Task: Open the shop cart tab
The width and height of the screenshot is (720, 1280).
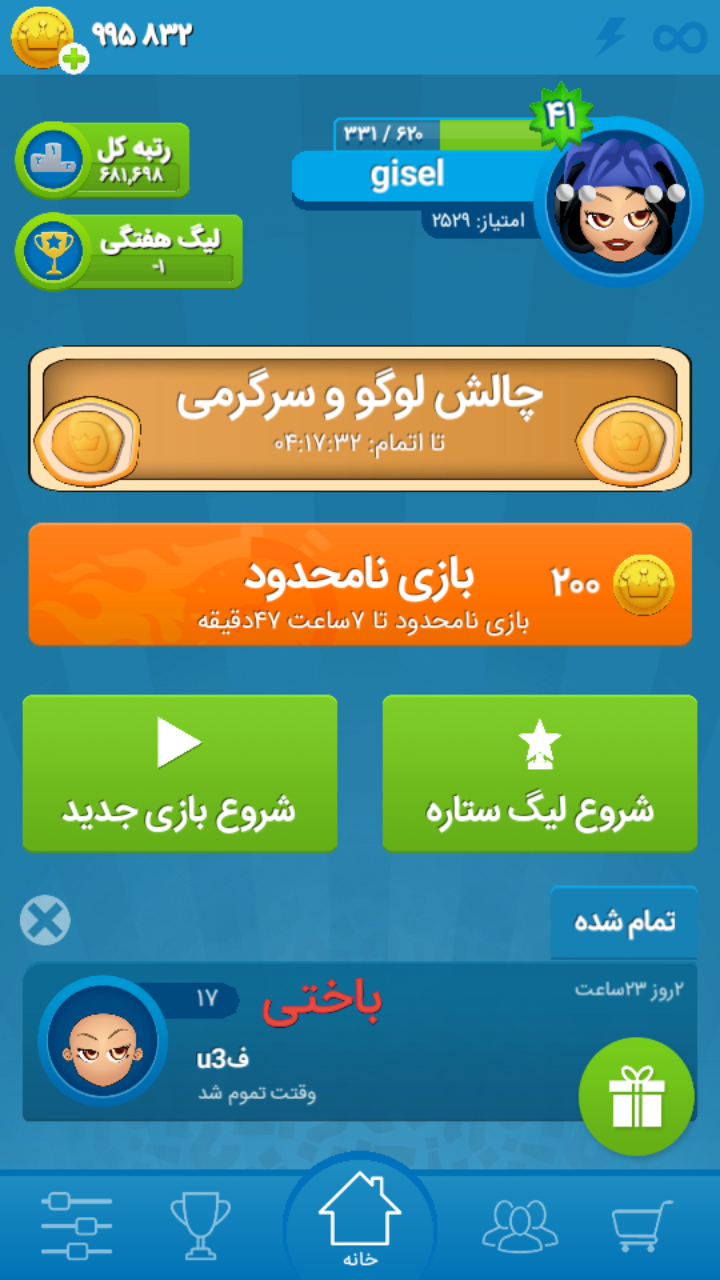Action: 642,1224
